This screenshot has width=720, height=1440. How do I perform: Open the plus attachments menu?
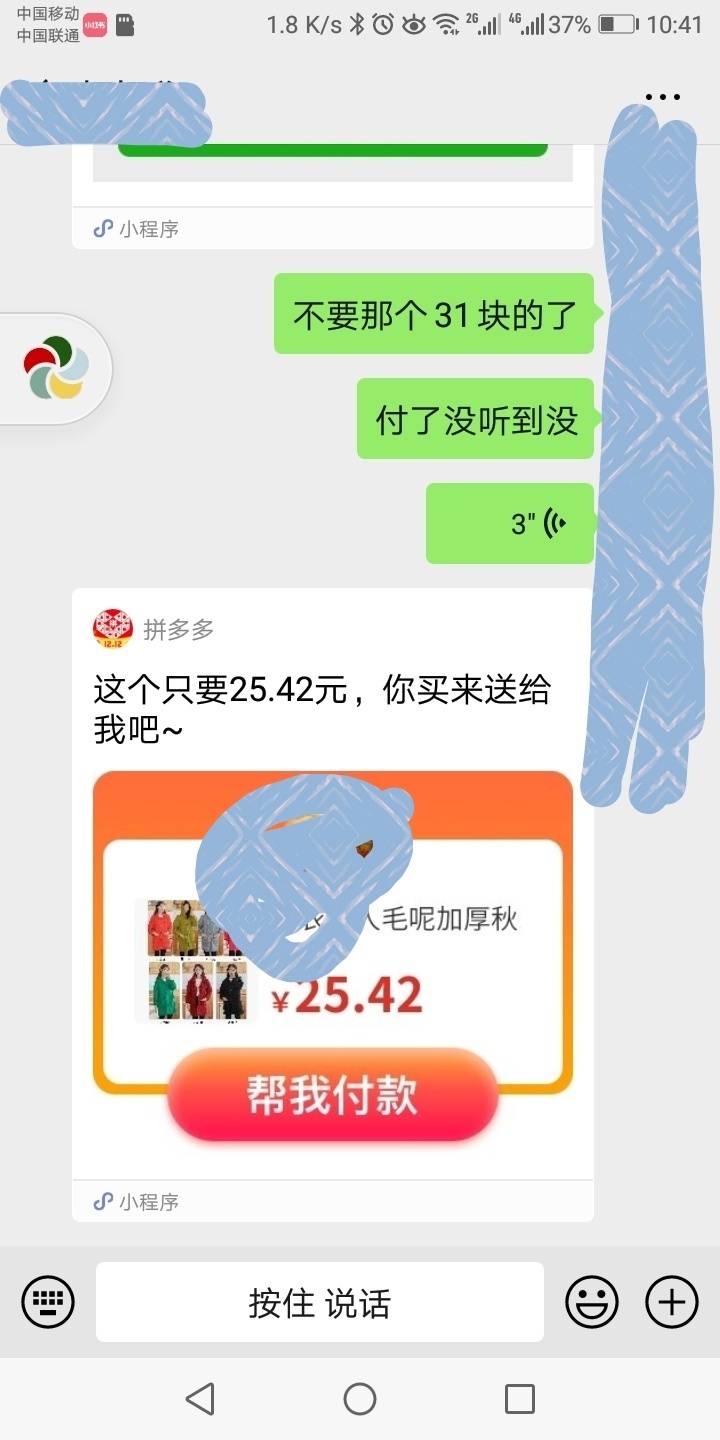tap(671, 1302)
